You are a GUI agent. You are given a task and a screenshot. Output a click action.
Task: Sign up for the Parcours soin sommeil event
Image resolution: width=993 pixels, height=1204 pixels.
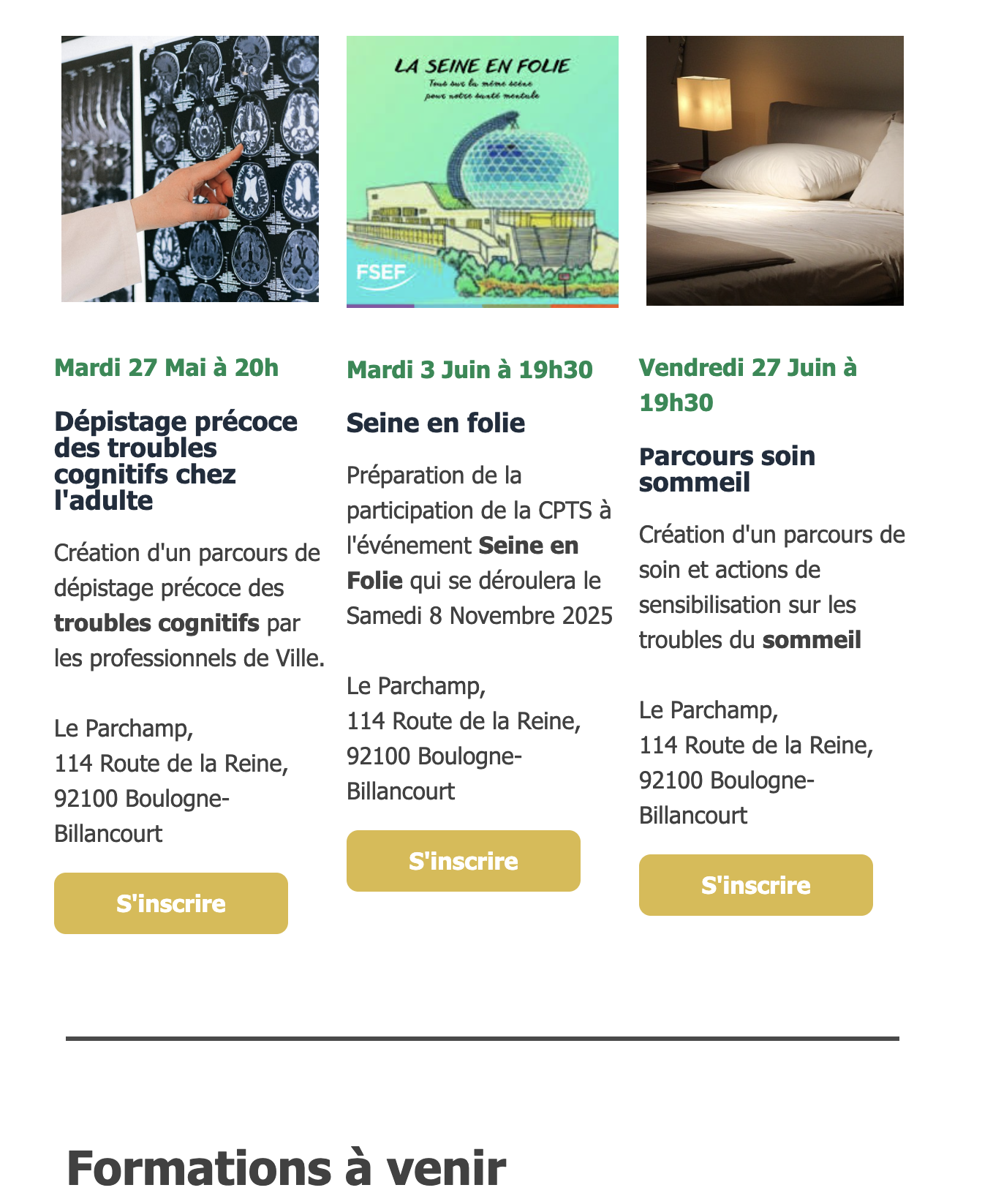755,884
